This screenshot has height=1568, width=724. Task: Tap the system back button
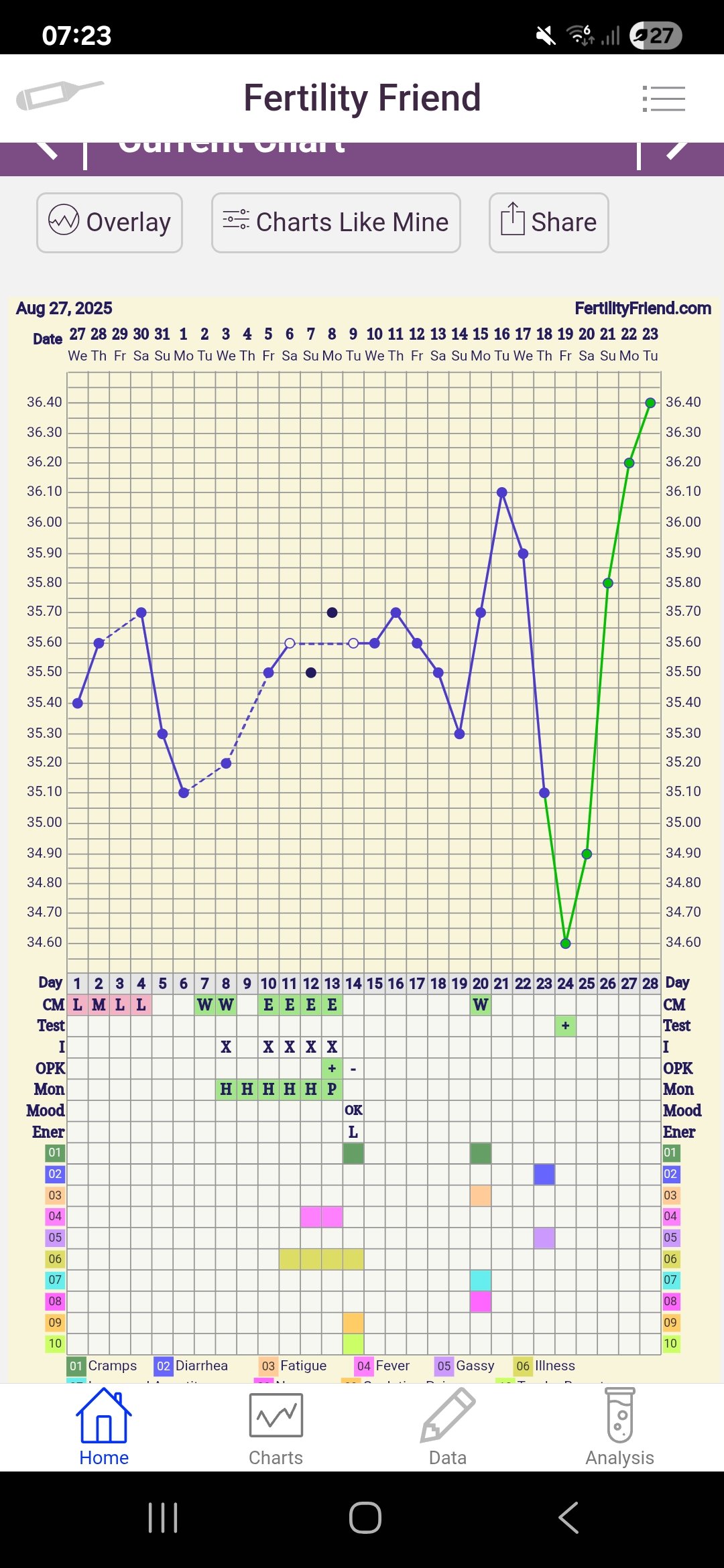[x=568, y=1518]
